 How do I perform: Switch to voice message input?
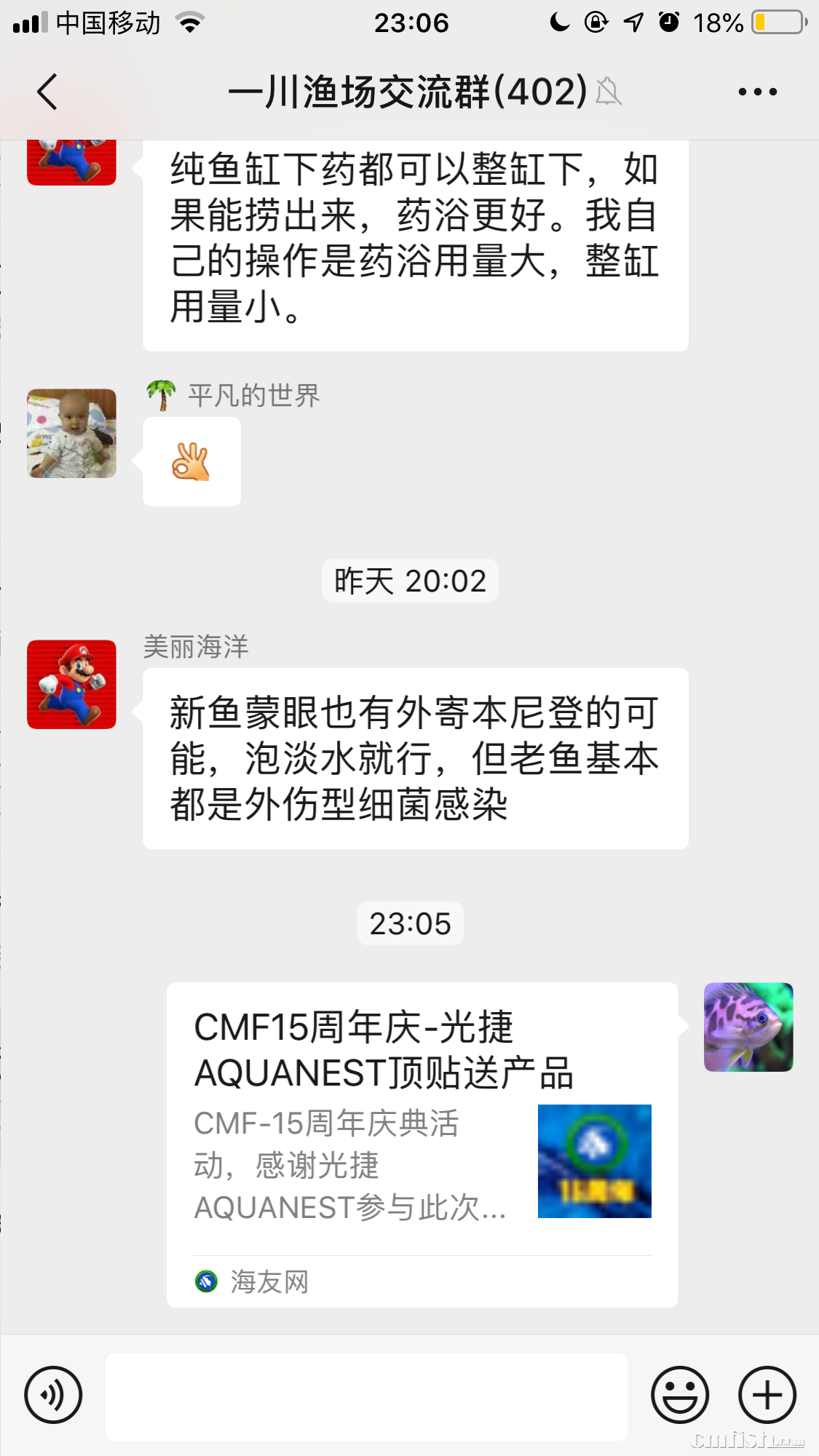pyautogui.click(x=53, y=1395)
